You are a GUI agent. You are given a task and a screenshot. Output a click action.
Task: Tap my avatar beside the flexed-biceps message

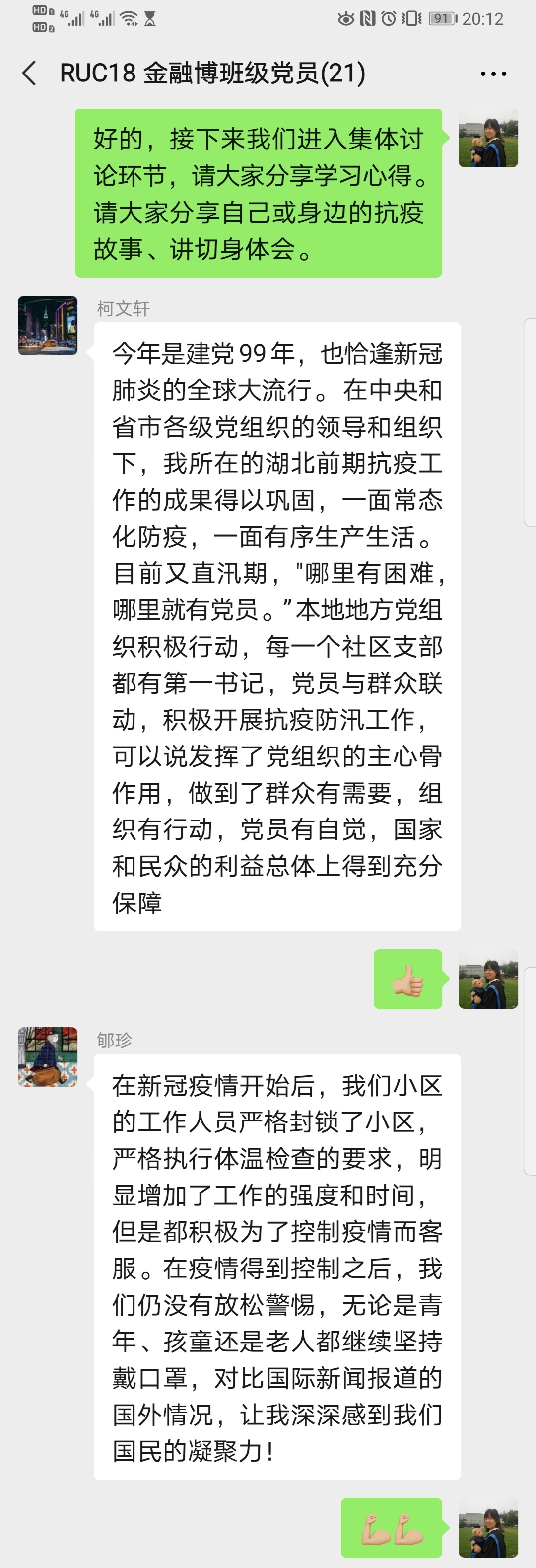pos(488,1527)
